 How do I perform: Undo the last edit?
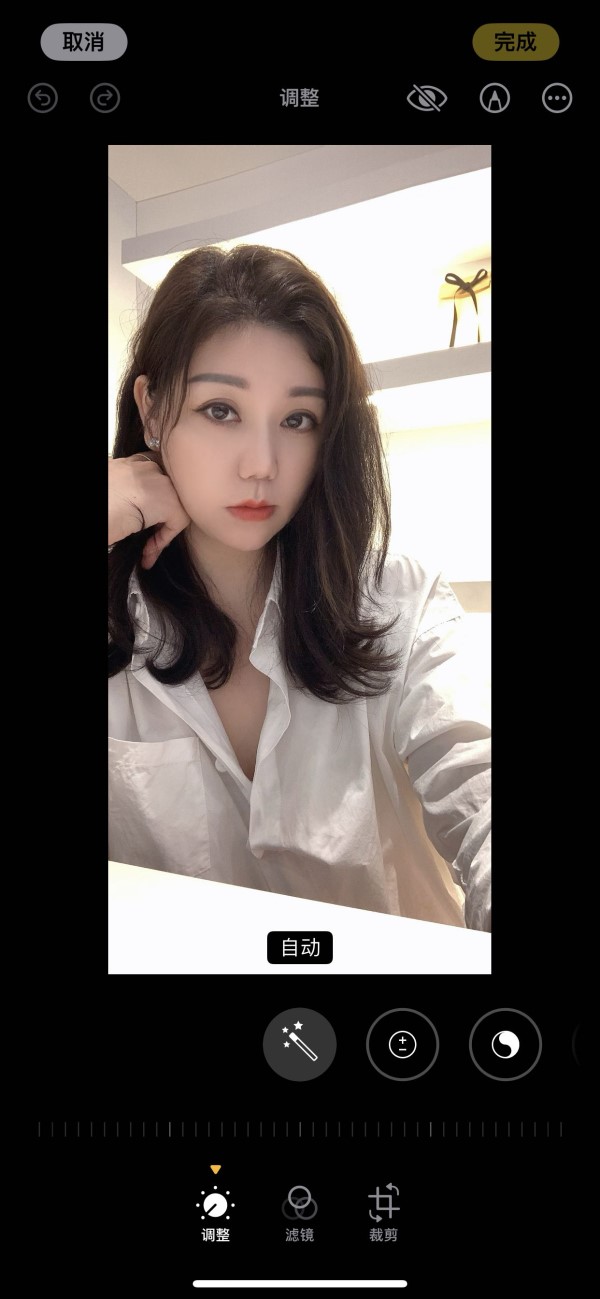[43, 98]
